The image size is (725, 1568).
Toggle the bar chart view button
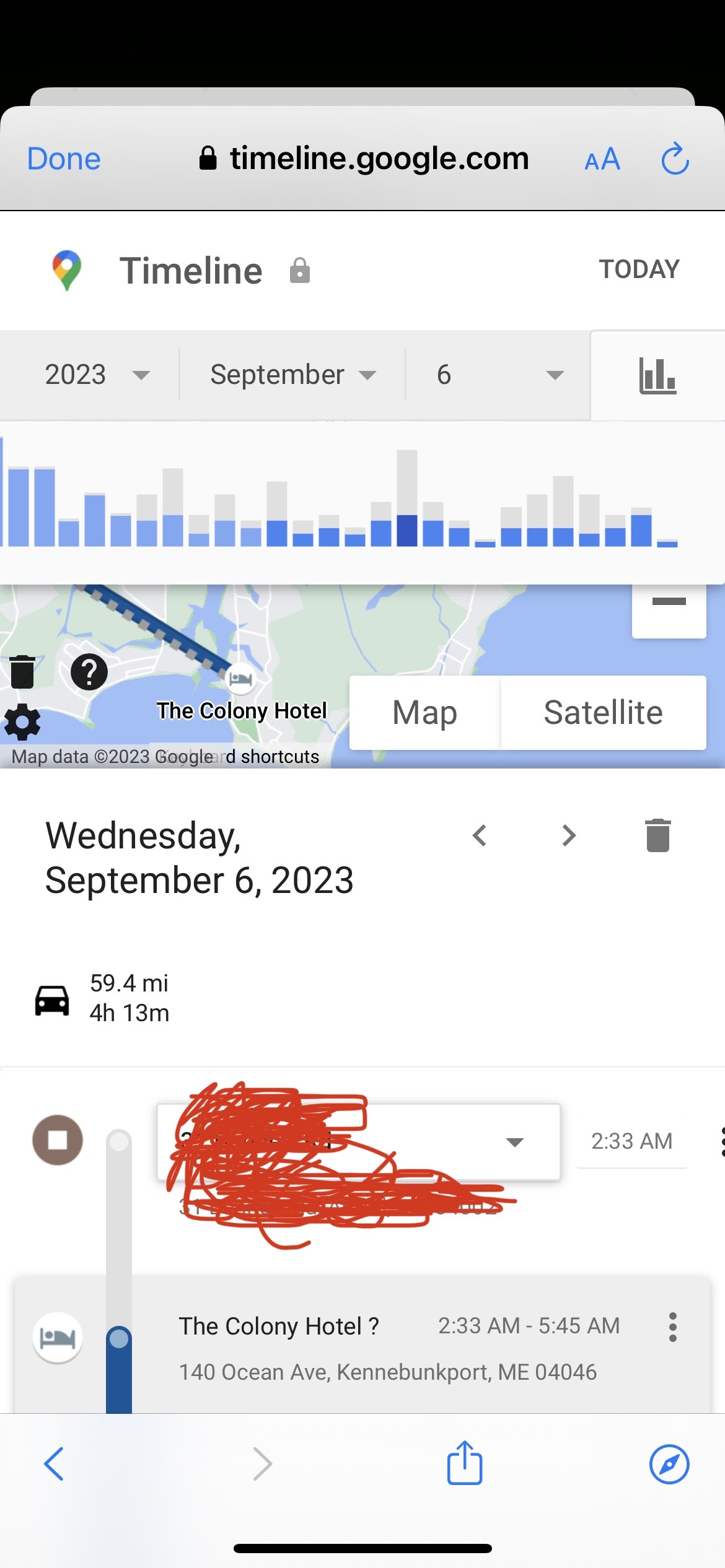click(x=657, y=375)
